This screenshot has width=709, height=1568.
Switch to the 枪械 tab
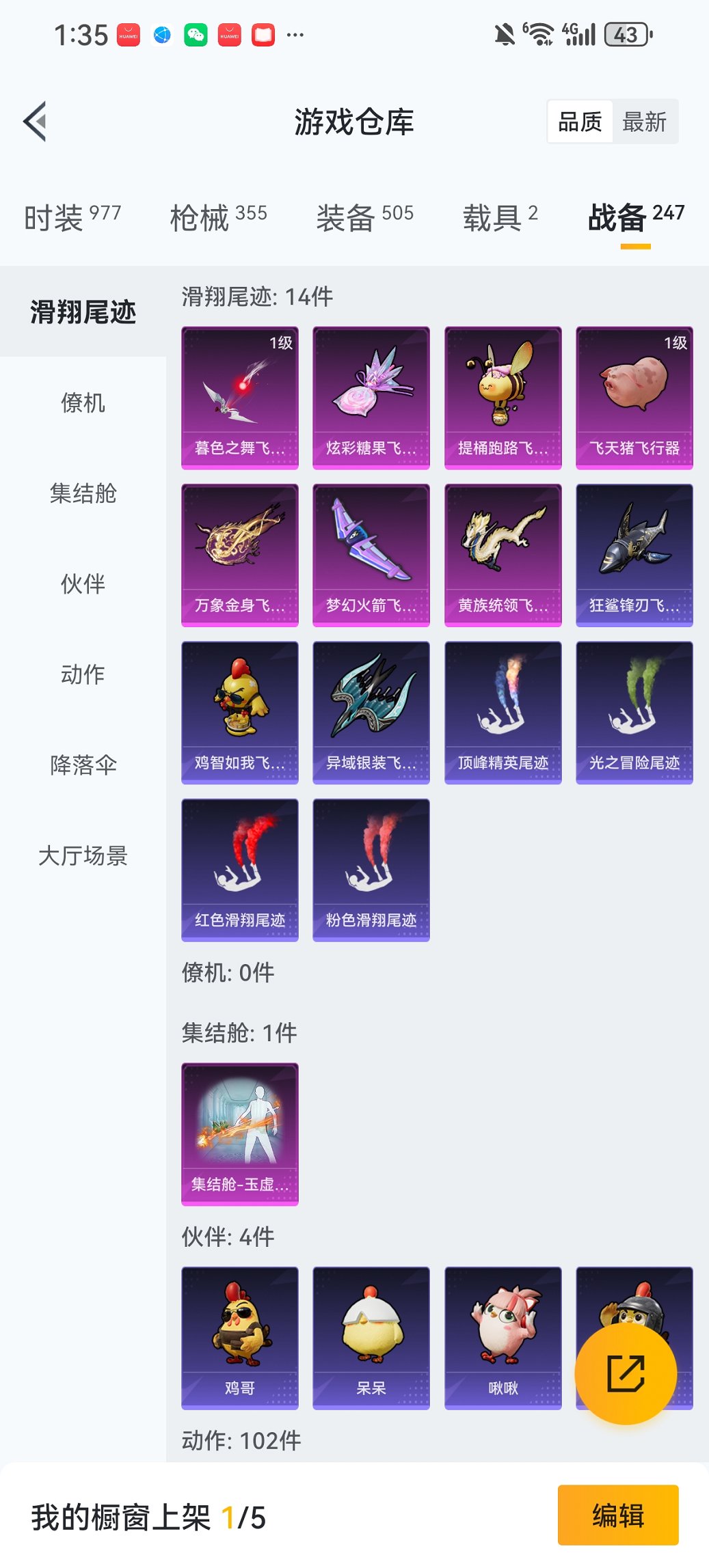[x=218, y=217]
